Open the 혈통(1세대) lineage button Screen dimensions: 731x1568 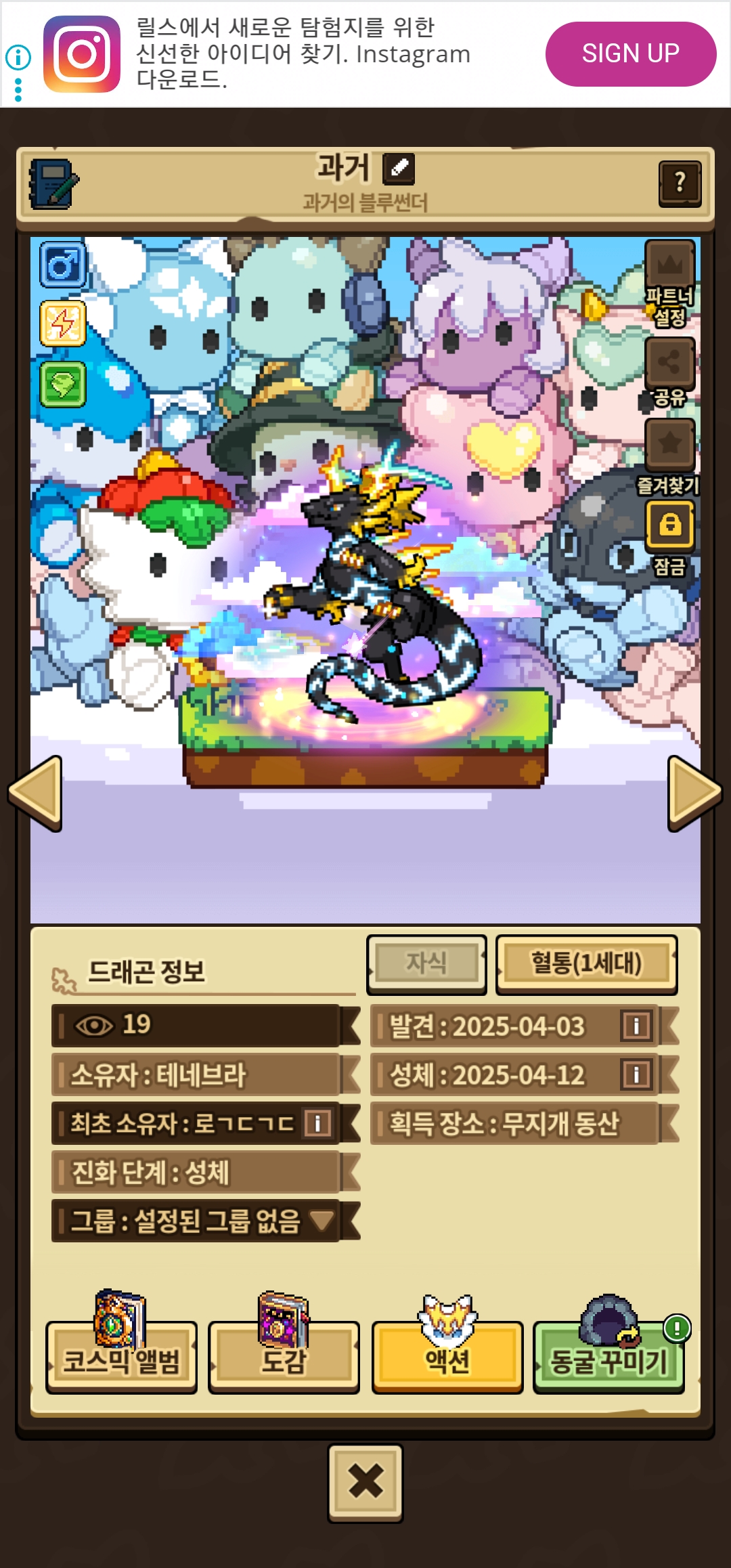(x=586, y=963)
